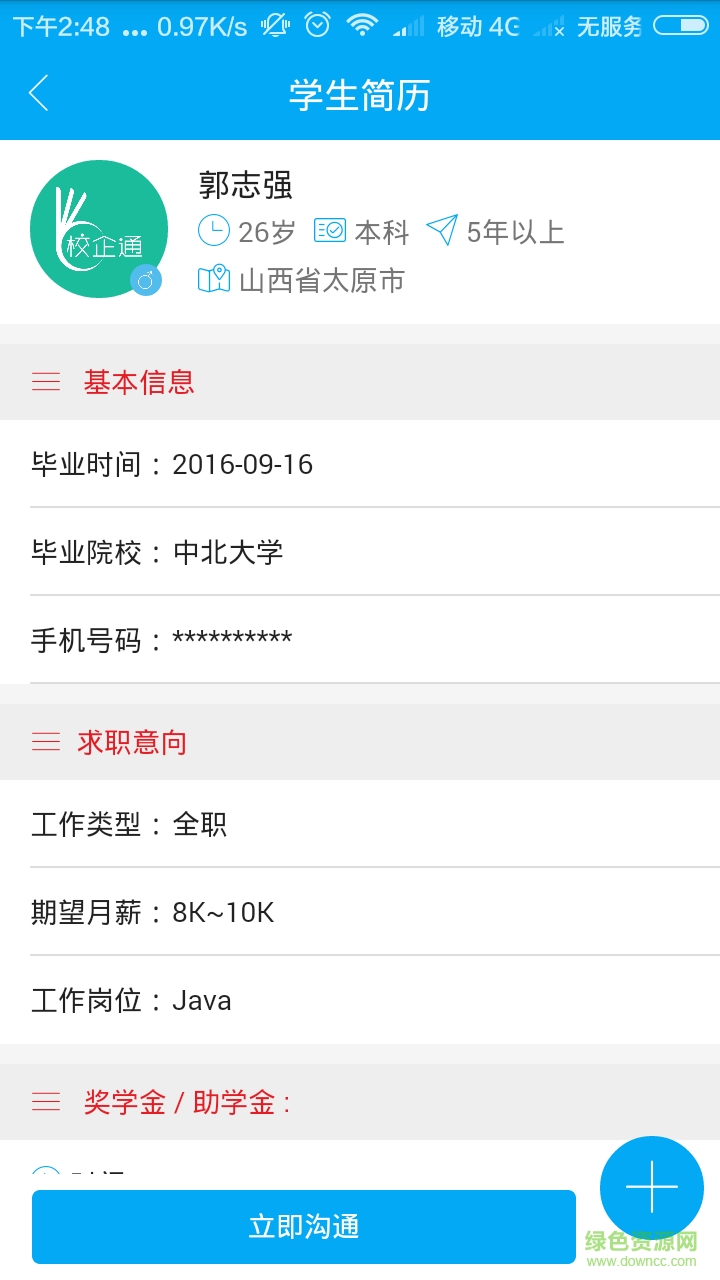The width and height of the screenshot is (720, 1280).
Task: Tap the back arrow to exit resume
Action: pyautogui.click(x=38, y=95)
